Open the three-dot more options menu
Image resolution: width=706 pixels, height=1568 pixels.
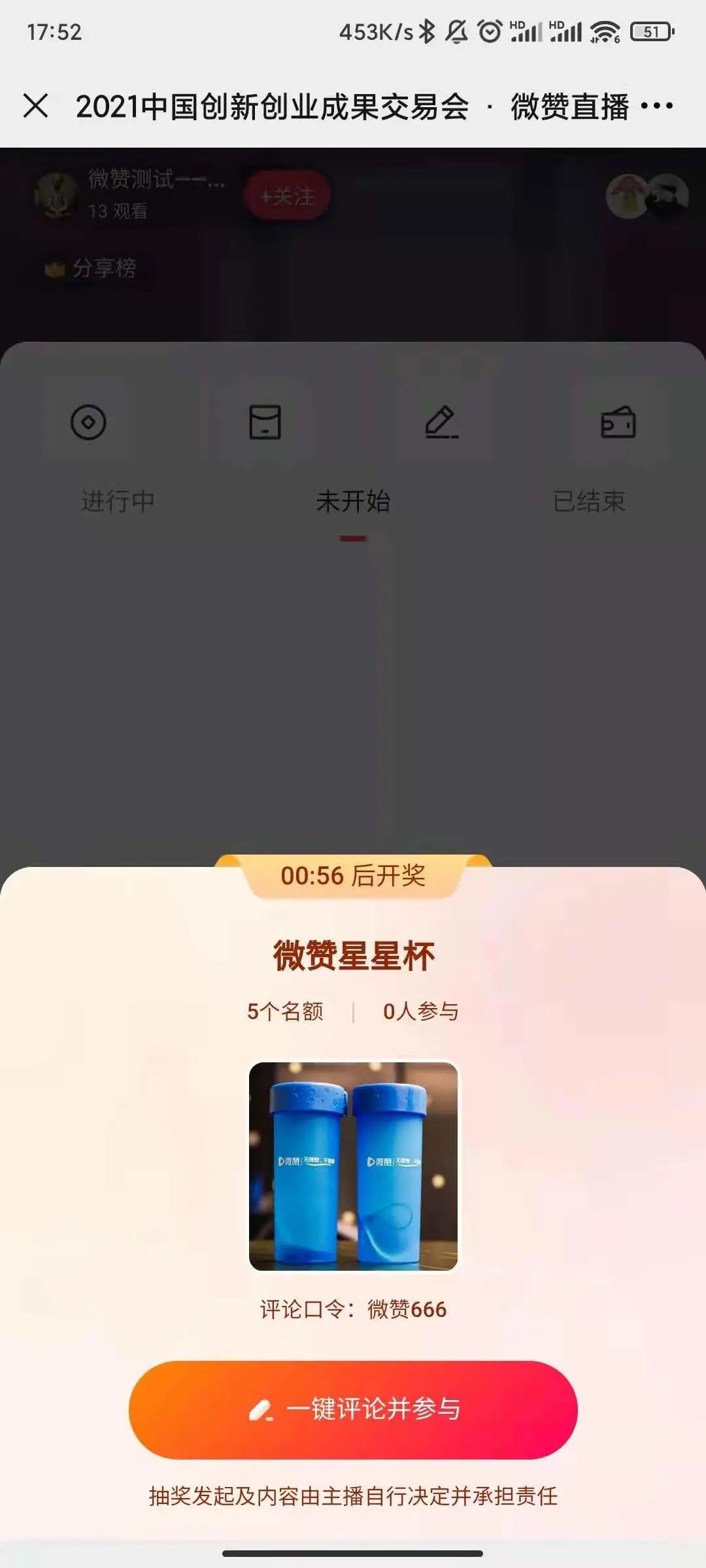(x=656, y=106)
